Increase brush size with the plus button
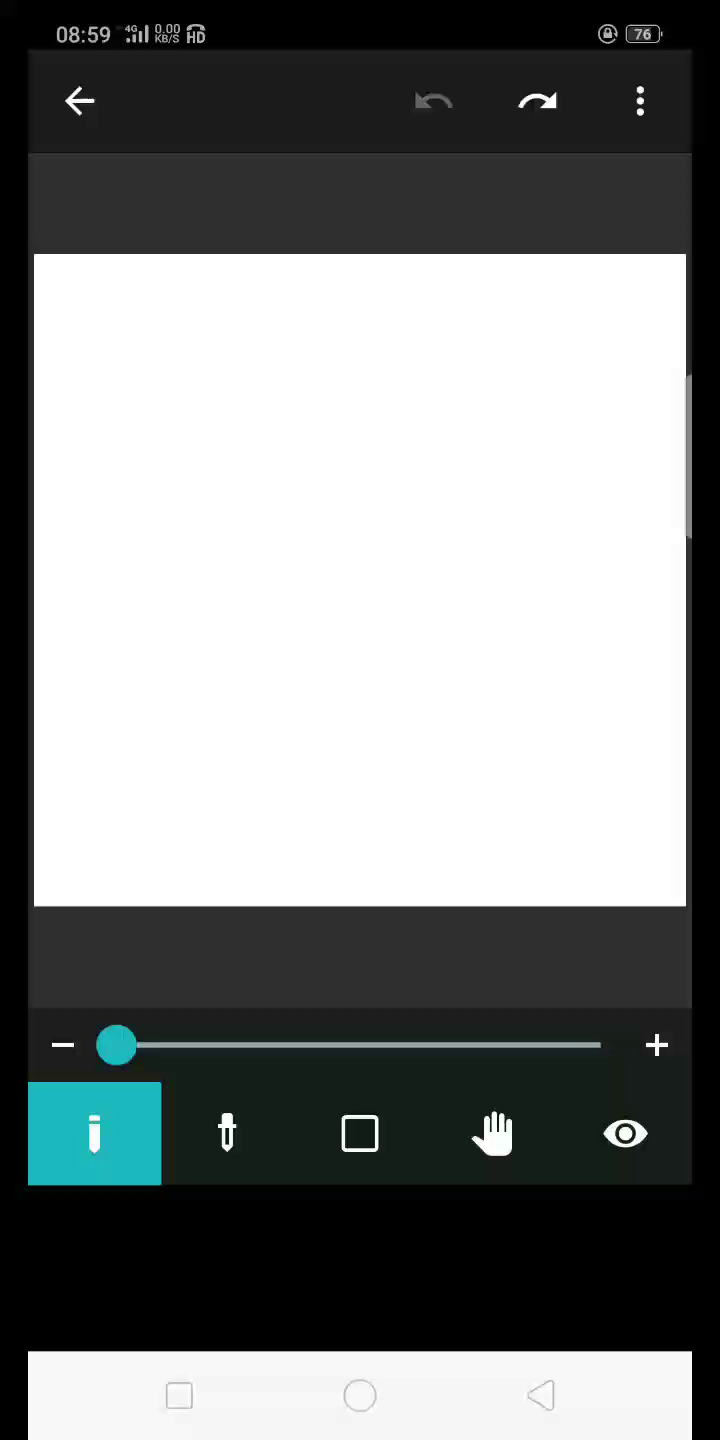The image size is (720, 1440). [x=656, y=1045]
